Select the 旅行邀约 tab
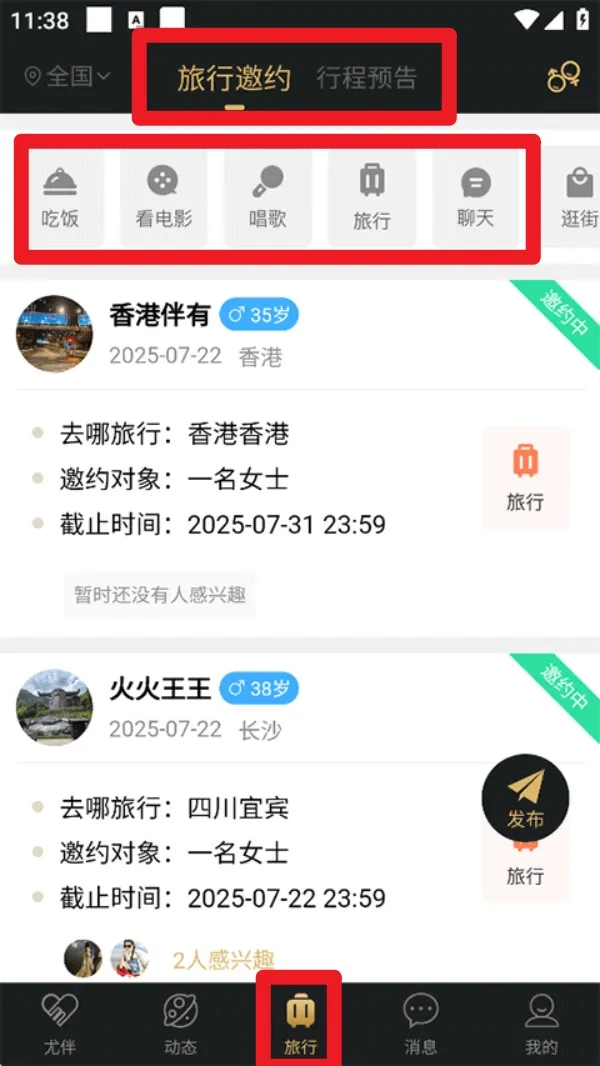This screenshot has height=1066, width=600. point(234,77)
